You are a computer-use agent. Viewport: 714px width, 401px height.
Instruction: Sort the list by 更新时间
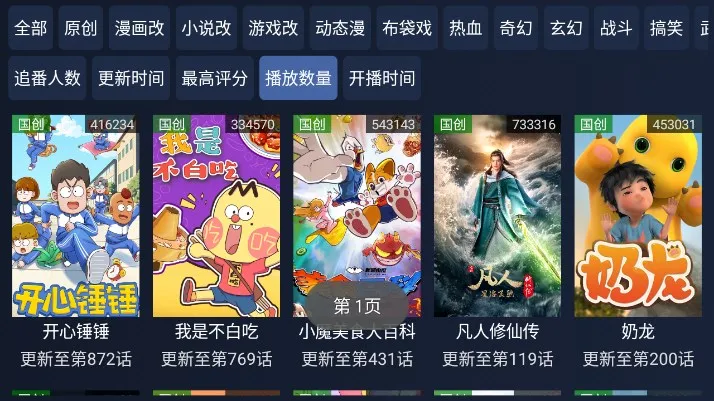[x=131, y=78]
